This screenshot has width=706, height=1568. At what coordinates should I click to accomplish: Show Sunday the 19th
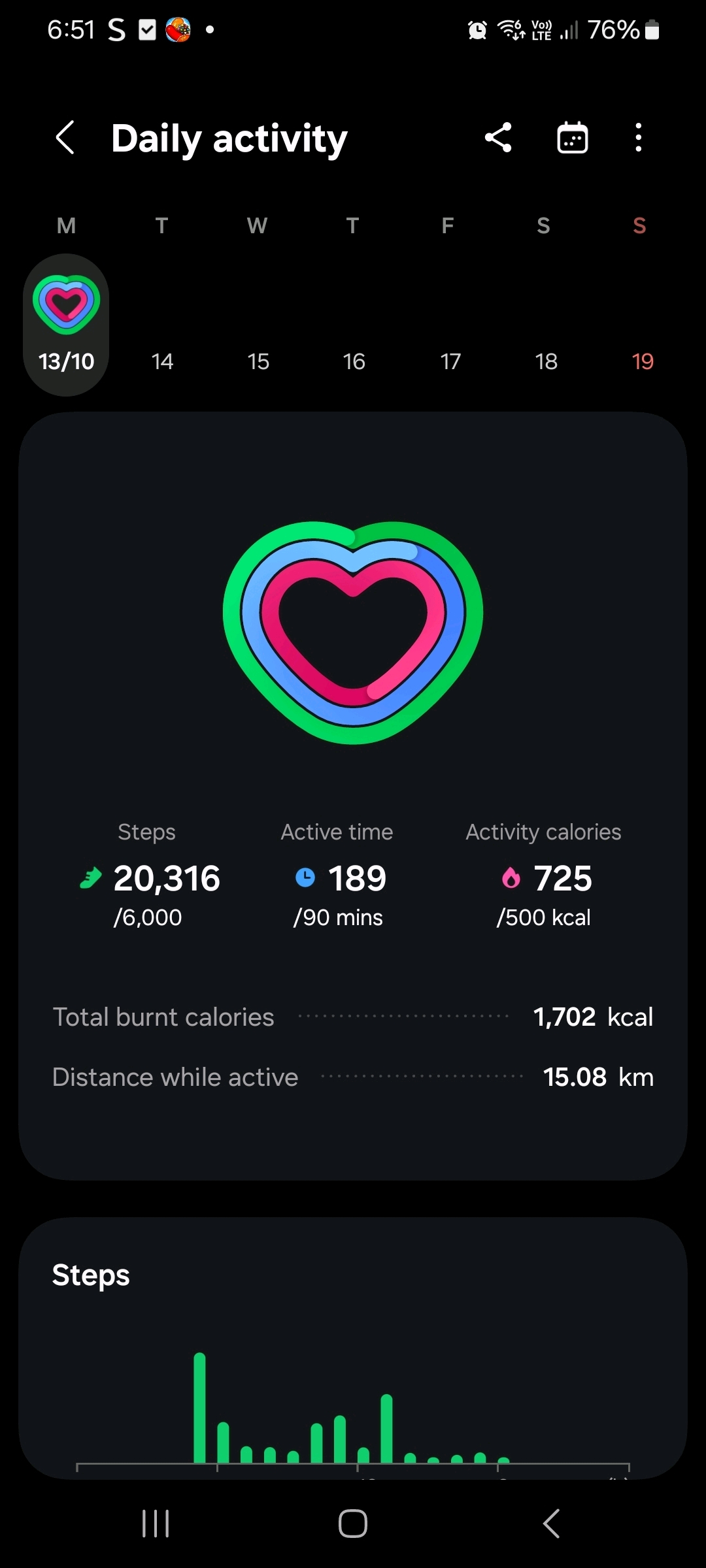tap(642, 361)
